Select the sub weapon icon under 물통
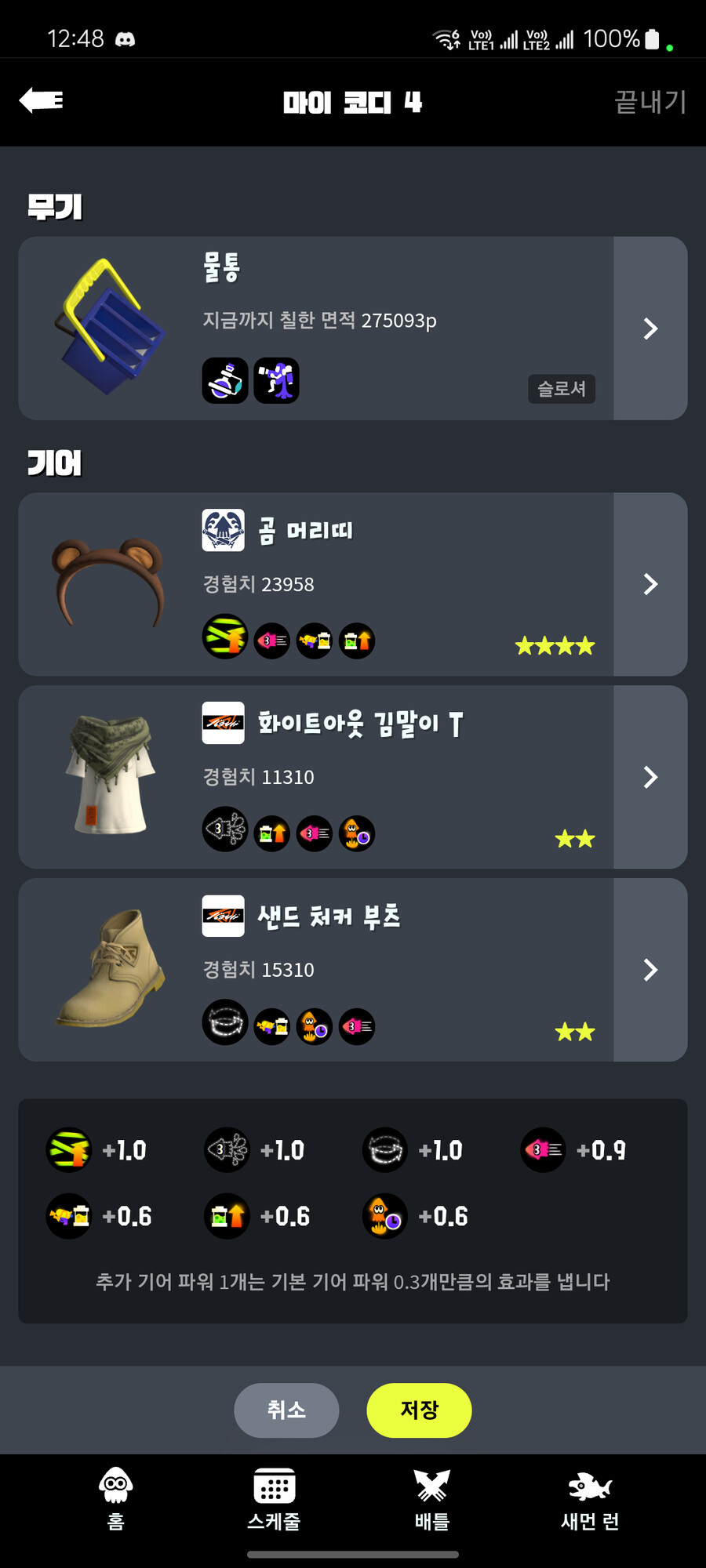Screen dimensions: 706x1568 pos(224,380)
